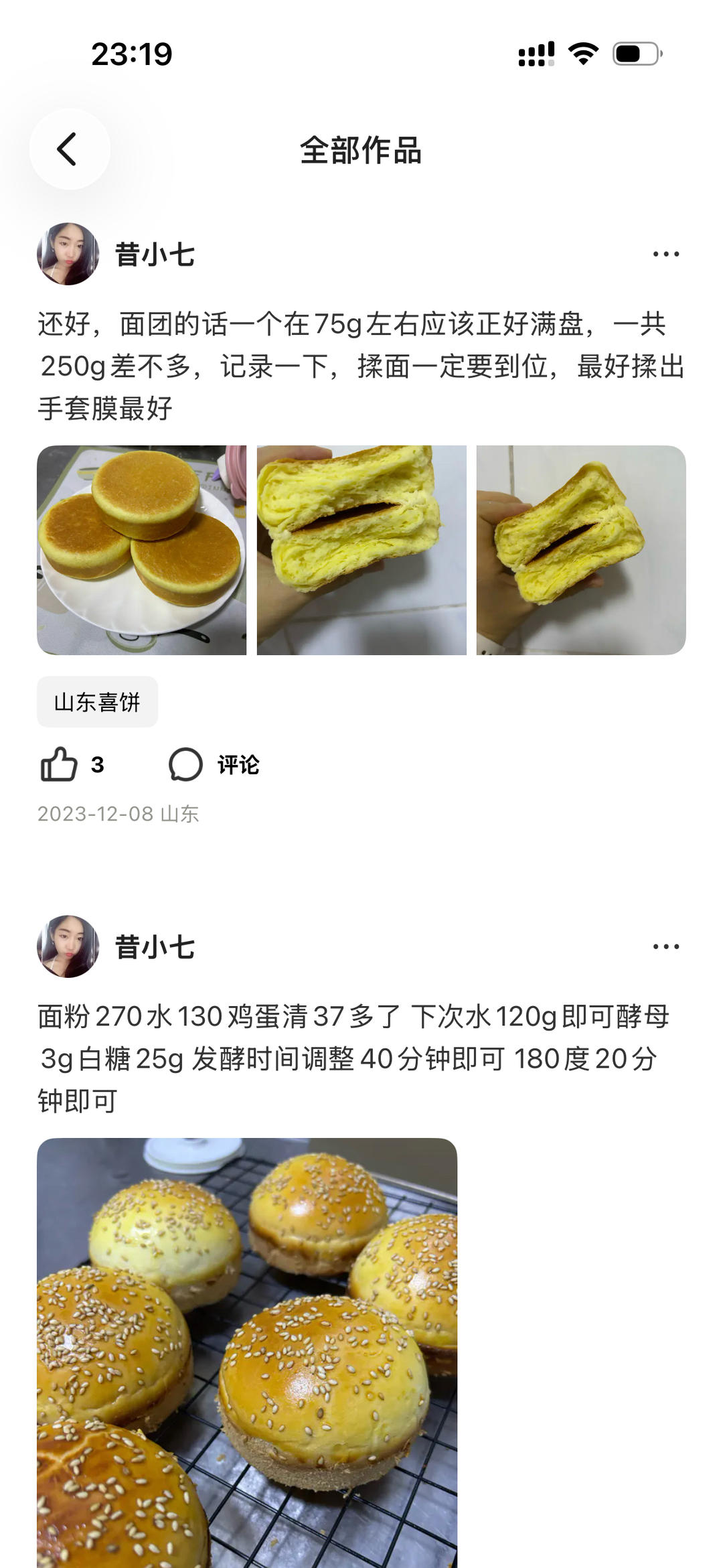Open the 山东喜饼 topic tag
Viewport: 723px width, 1568px height.
pyautogui.click(x=98, y=701)
